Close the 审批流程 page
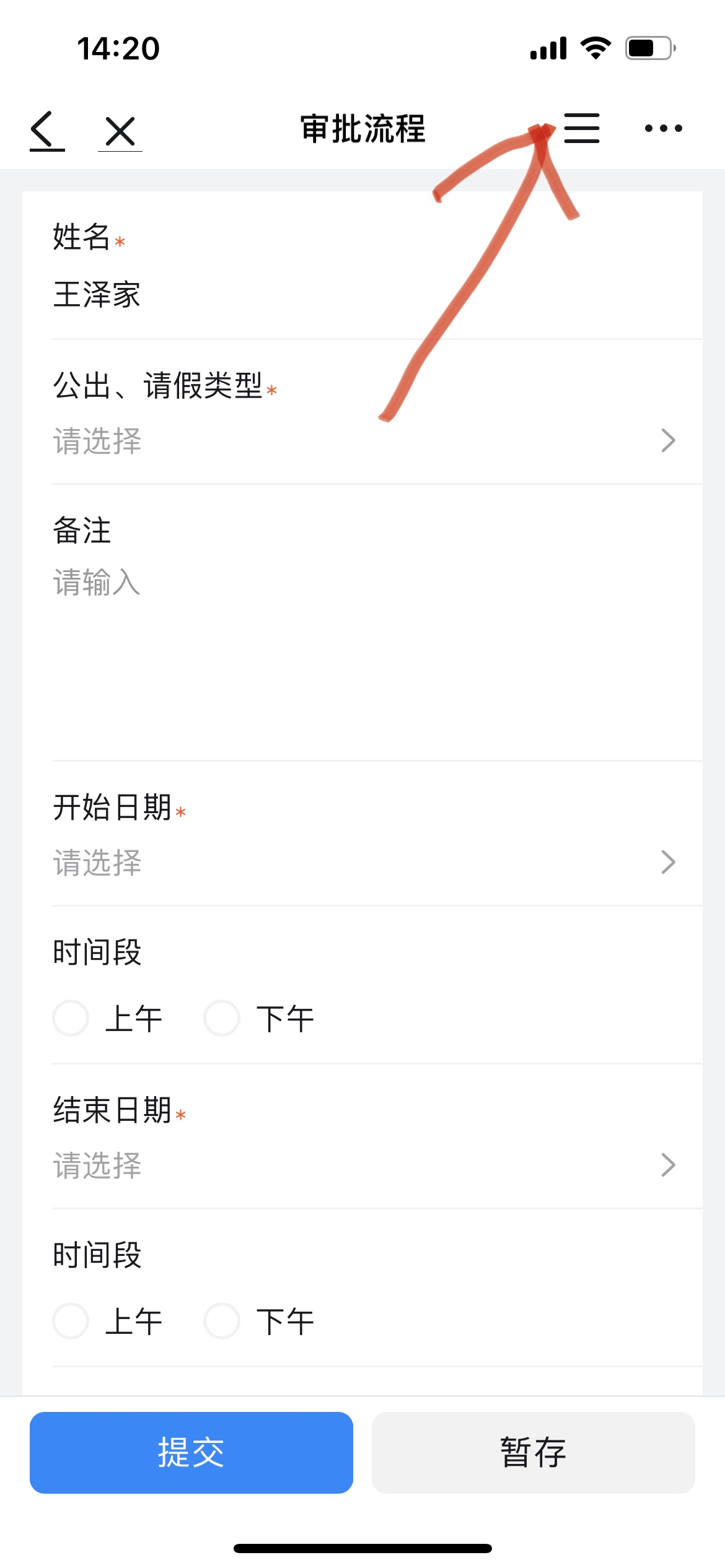725x1568 pixels. pos(120,131)
